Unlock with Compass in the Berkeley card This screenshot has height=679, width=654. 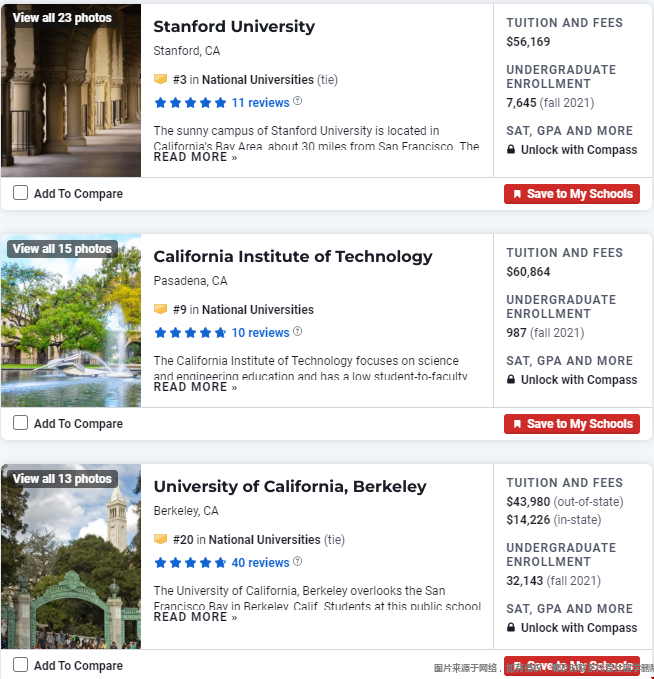[578, 628]
